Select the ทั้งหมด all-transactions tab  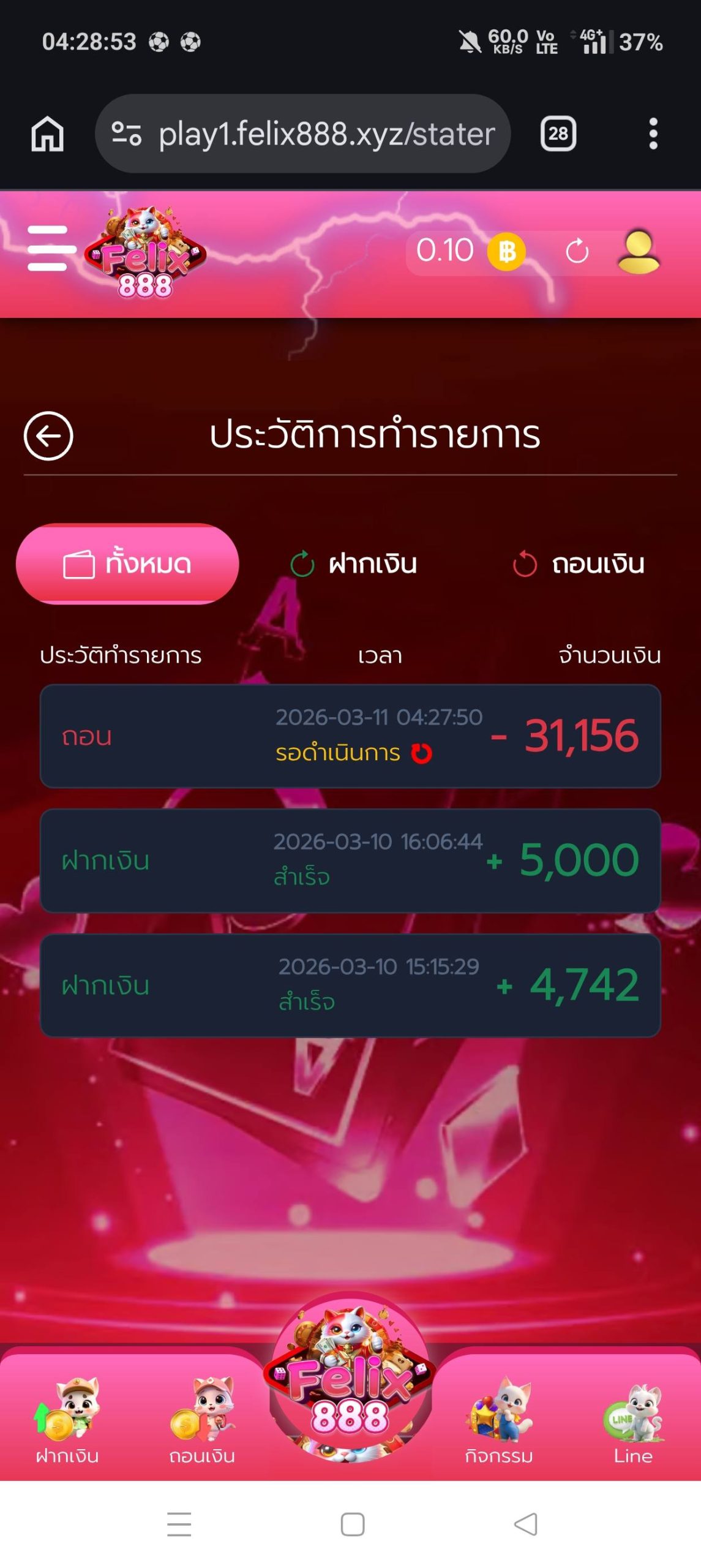pos(129,563)
